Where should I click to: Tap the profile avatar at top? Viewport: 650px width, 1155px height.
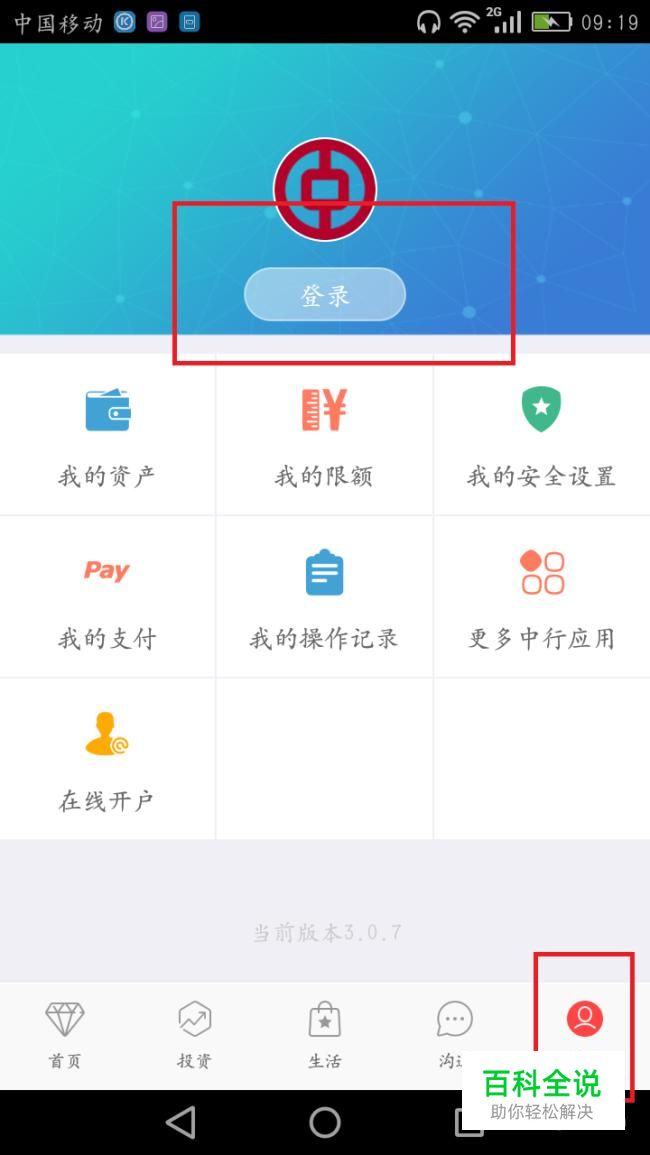point(325,189)
